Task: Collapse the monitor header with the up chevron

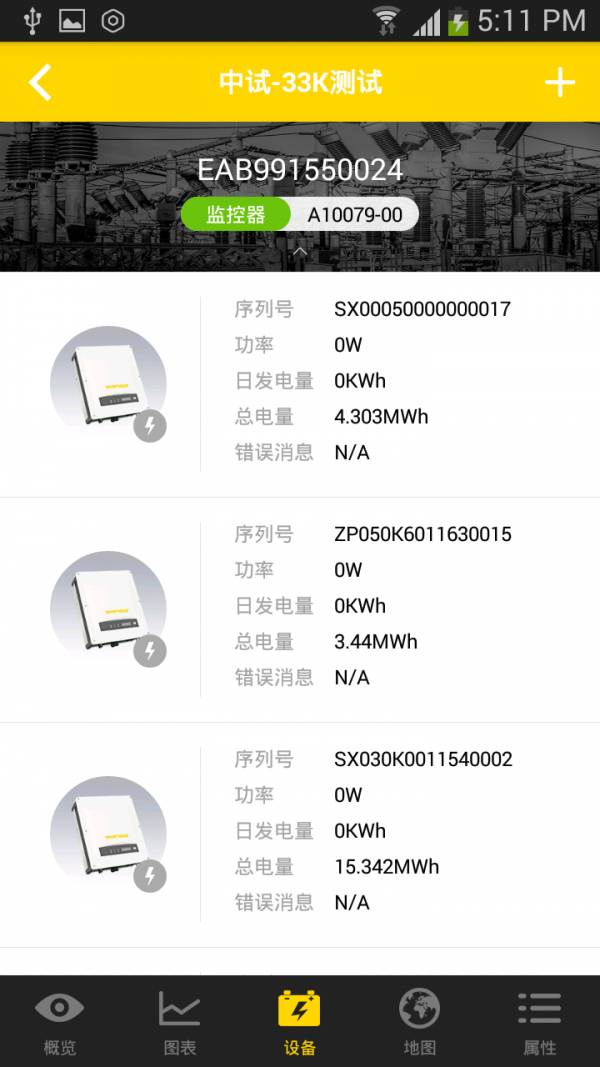Action: (299, 252)
